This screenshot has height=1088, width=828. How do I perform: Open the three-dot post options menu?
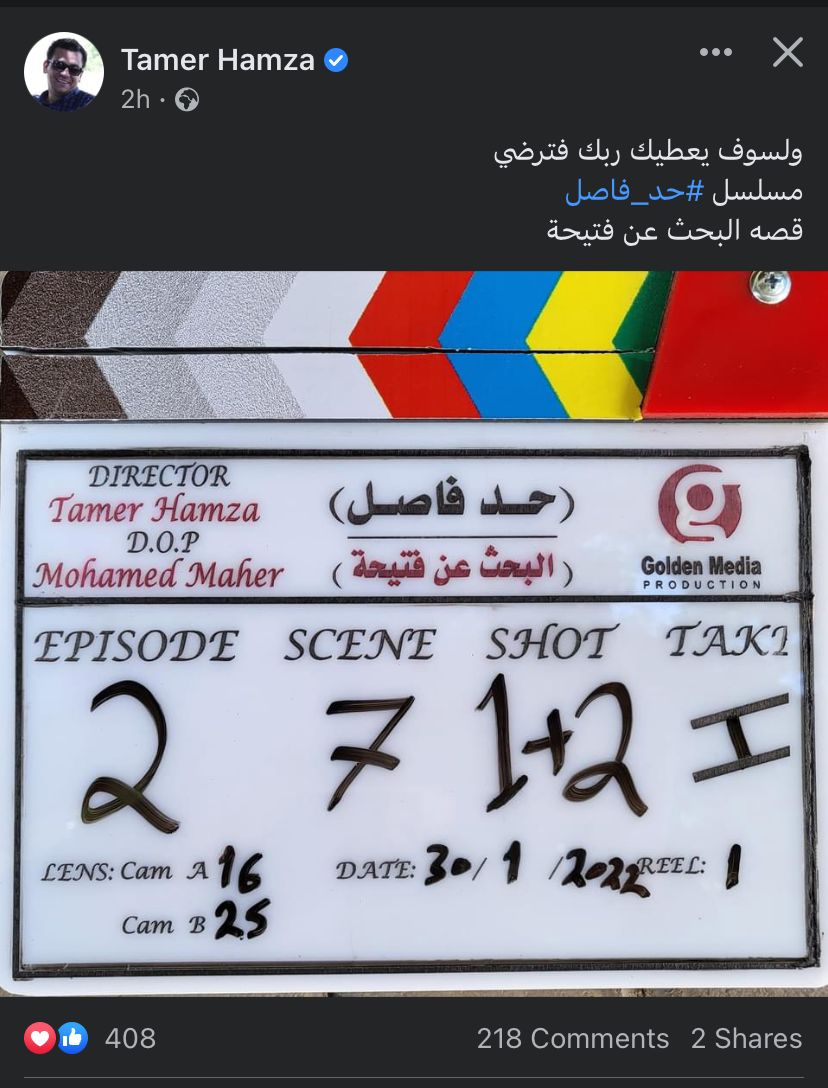tap(716, 52)
